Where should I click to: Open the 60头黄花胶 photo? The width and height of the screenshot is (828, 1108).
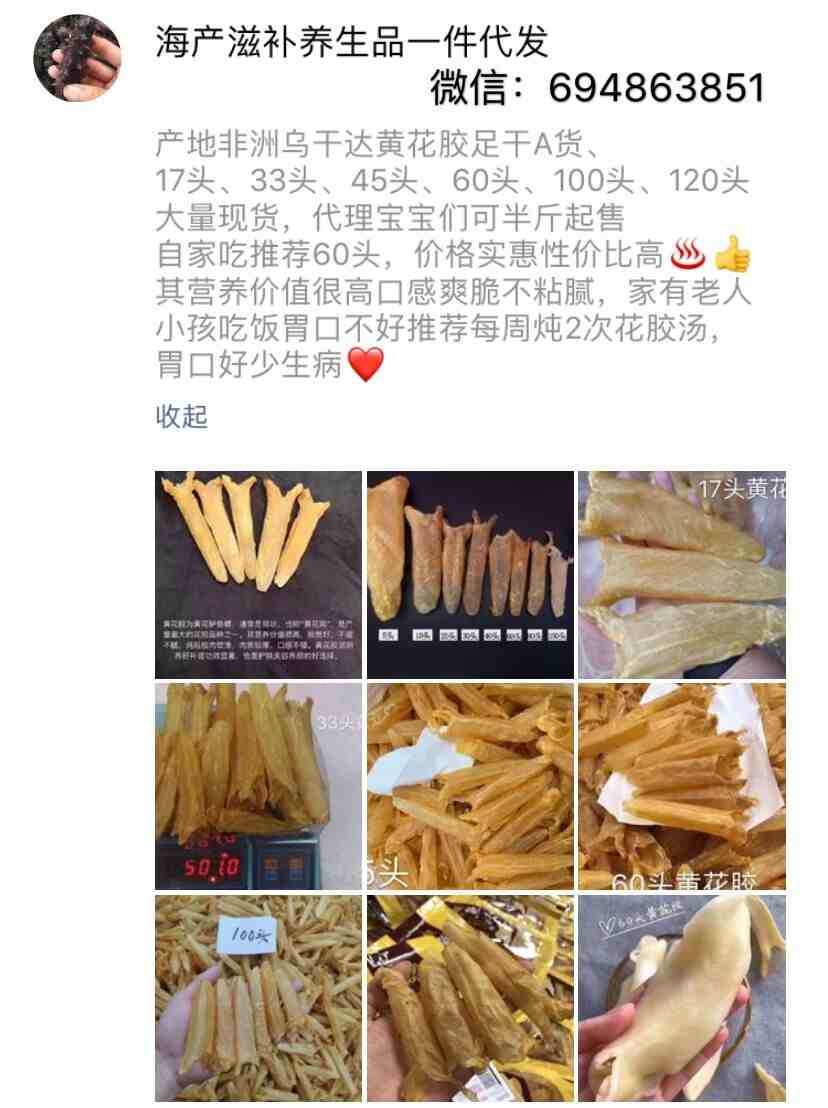(681, 786)
